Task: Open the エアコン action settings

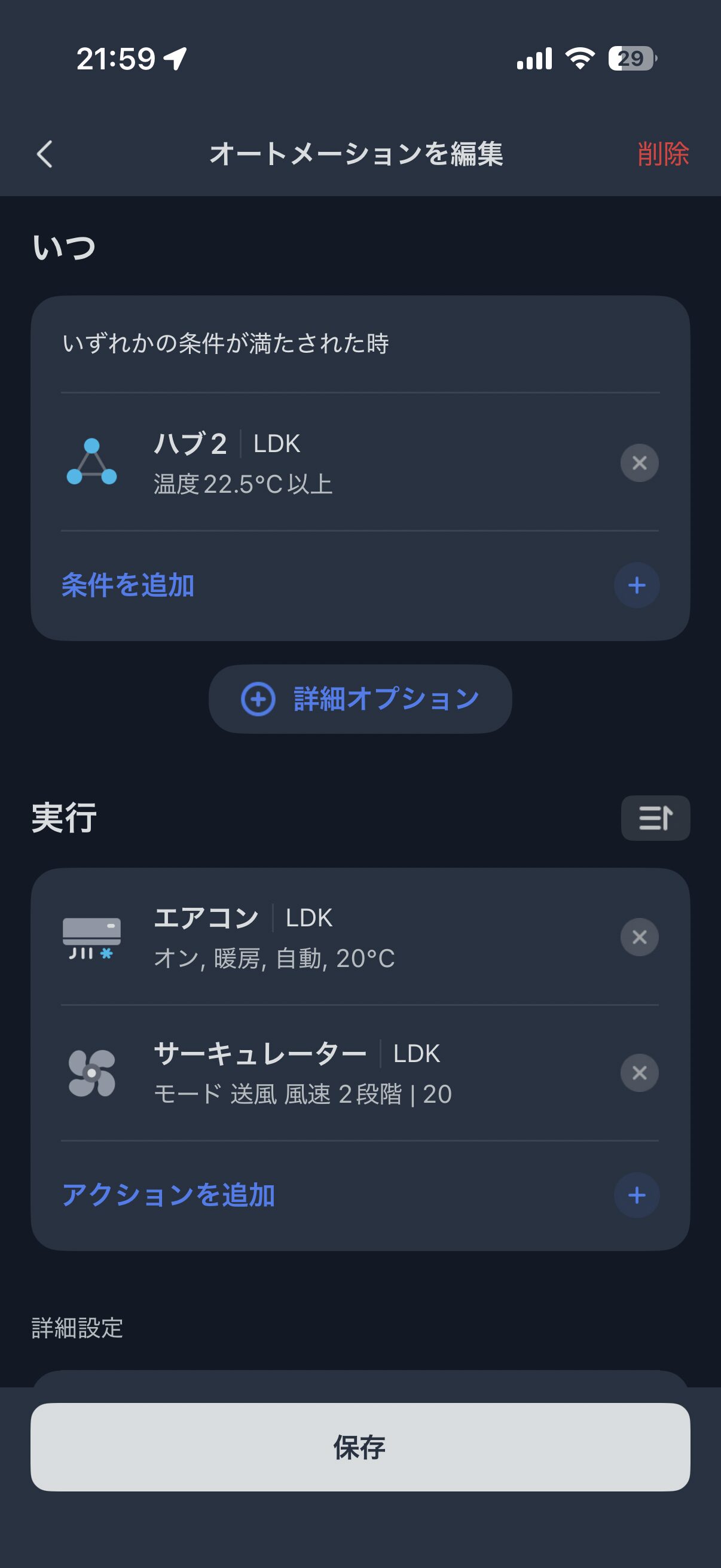Action: (304, 938)
